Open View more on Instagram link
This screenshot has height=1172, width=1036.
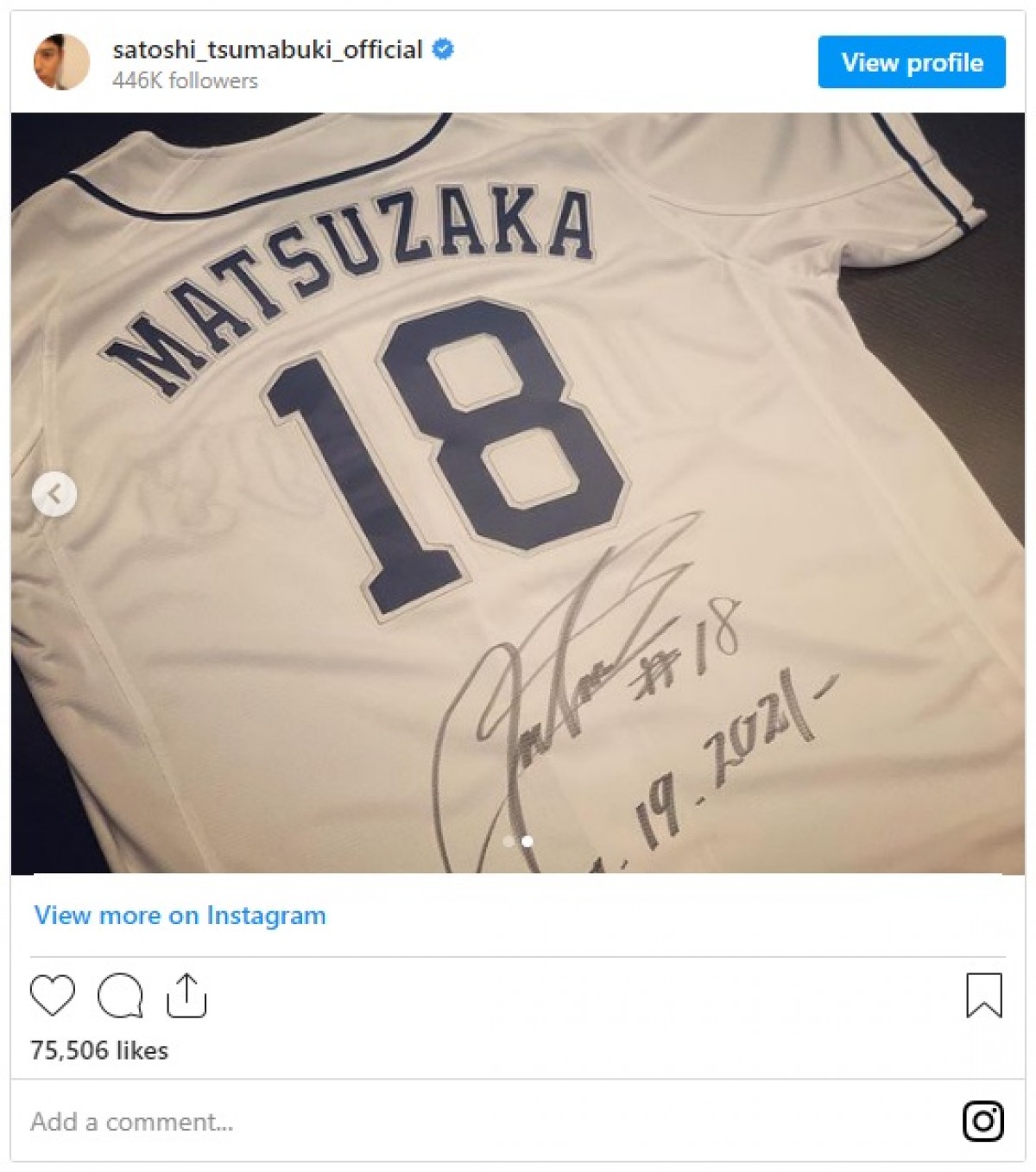[180, 915]
